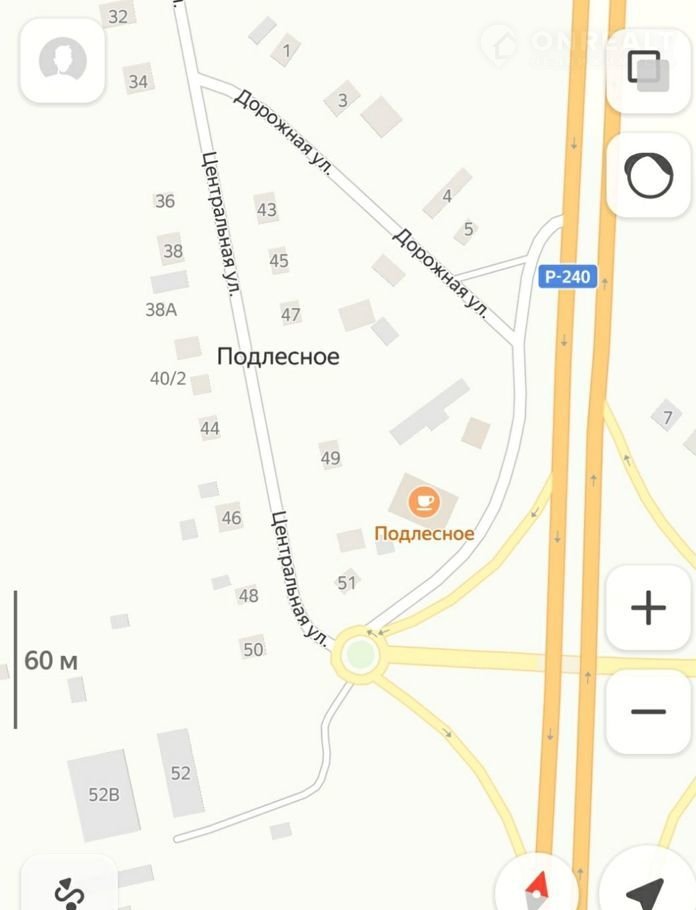The width and height of the screenshot is (696, 910).
Task: Tap the compass to reset map orientation
Action: point(537,886)
